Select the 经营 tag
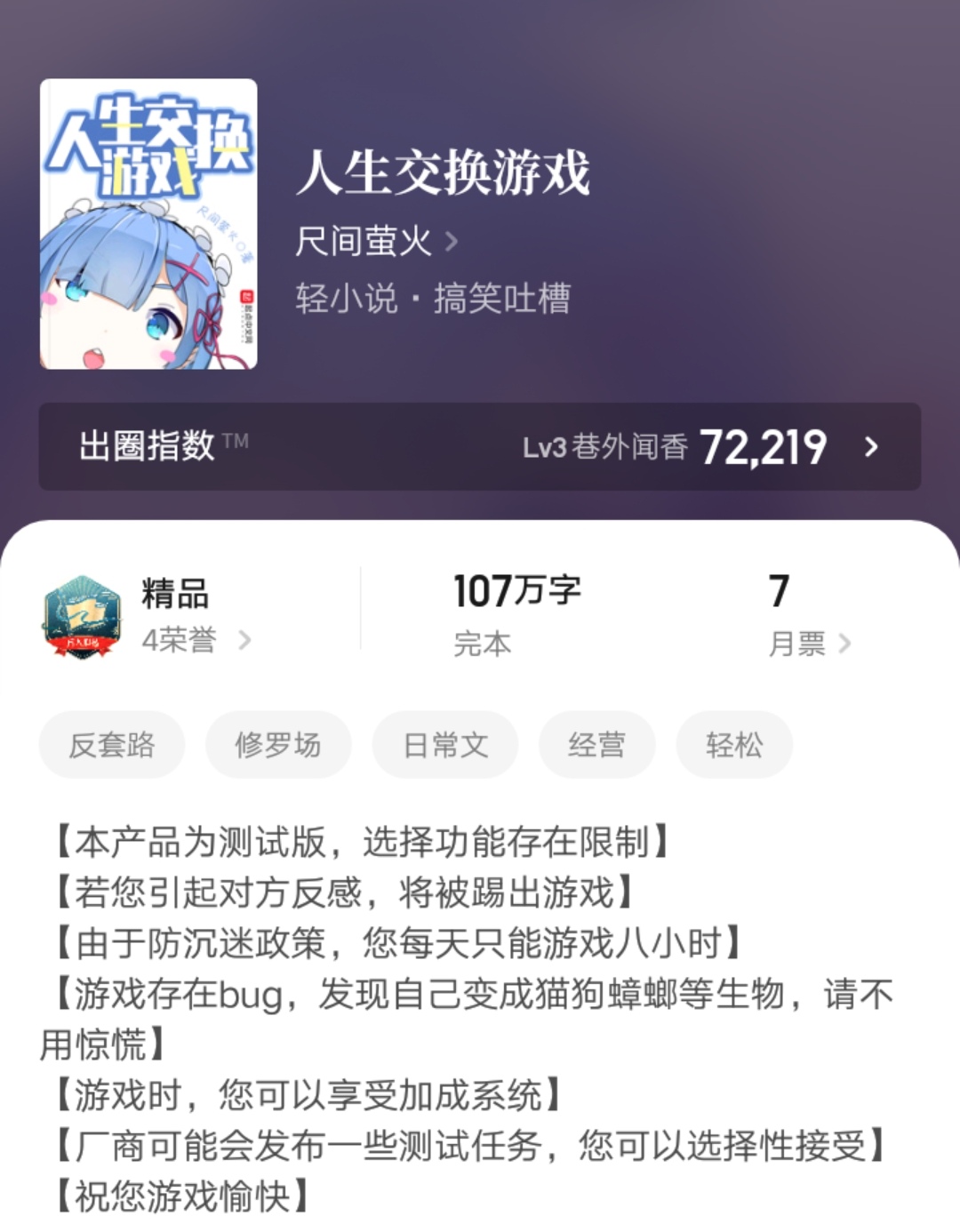The width and height of the screenshot is (960, 1232). pos(596,746)
